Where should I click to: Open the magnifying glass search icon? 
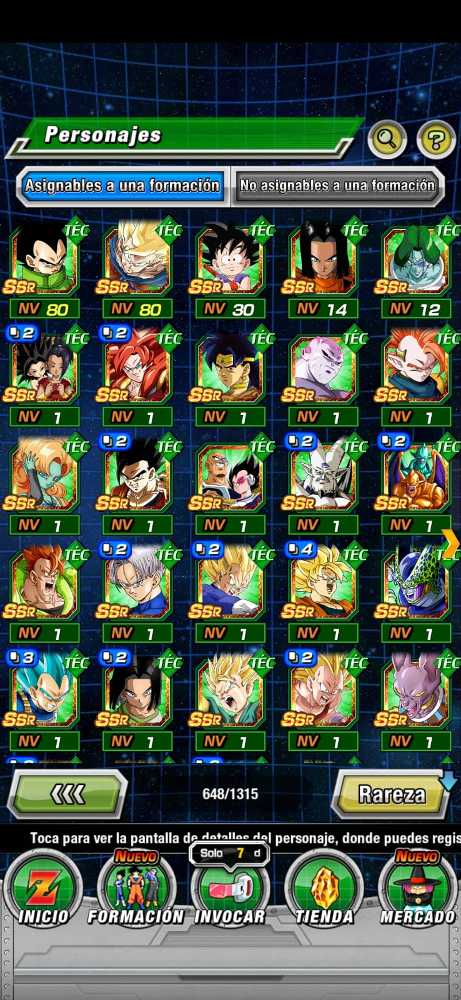point(387,138)
